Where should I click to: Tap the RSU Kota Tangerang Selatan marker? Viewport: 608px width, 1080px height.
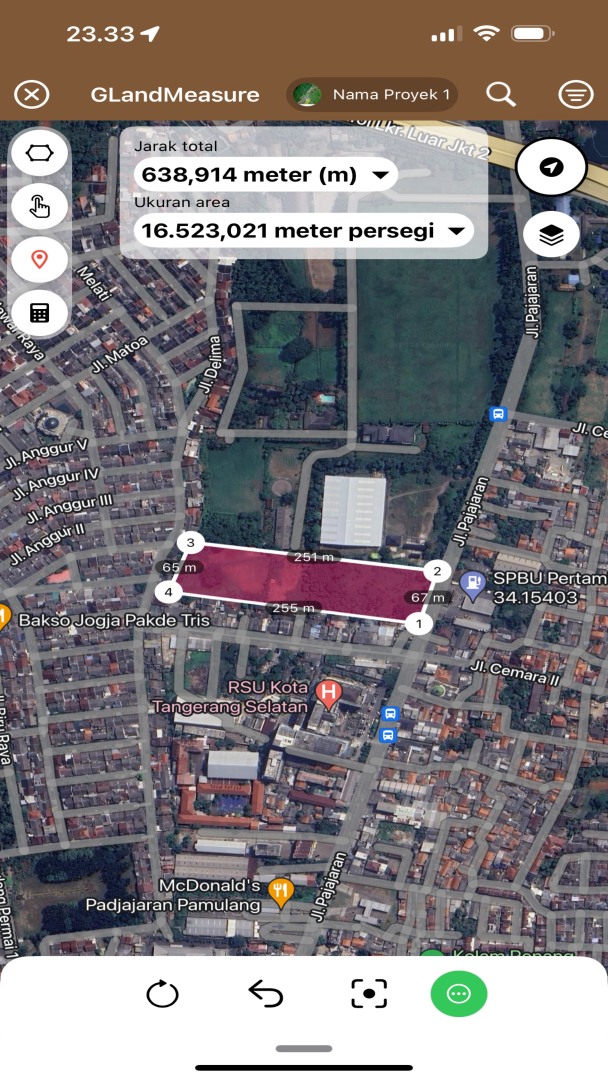click(326, 691)
